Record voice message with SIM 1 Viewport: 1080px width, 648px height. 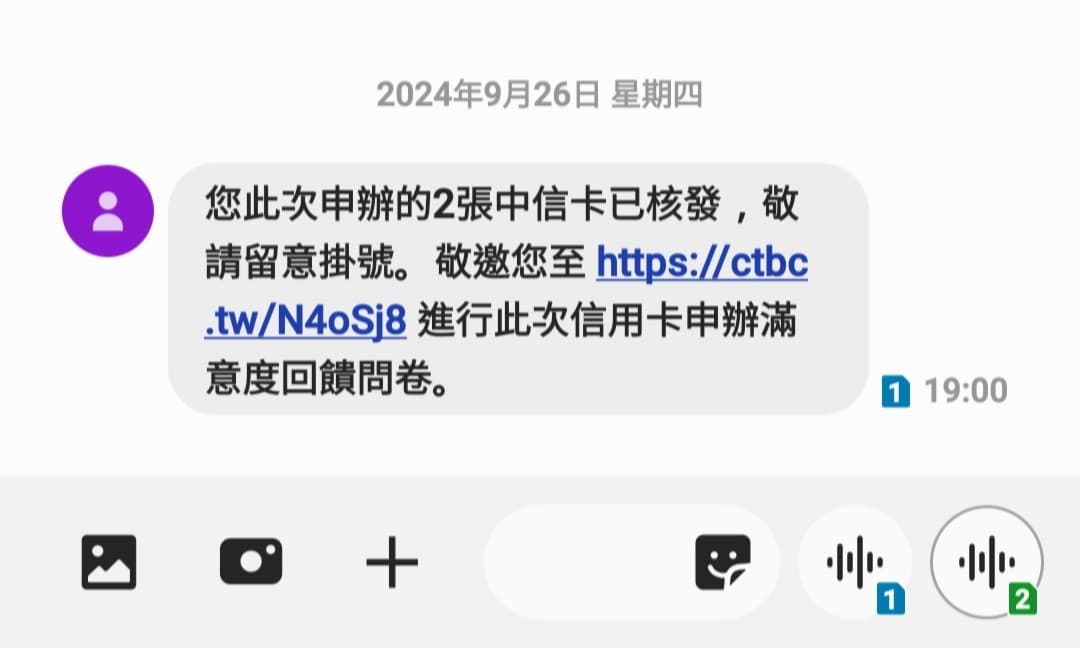[x=855, y=563]
